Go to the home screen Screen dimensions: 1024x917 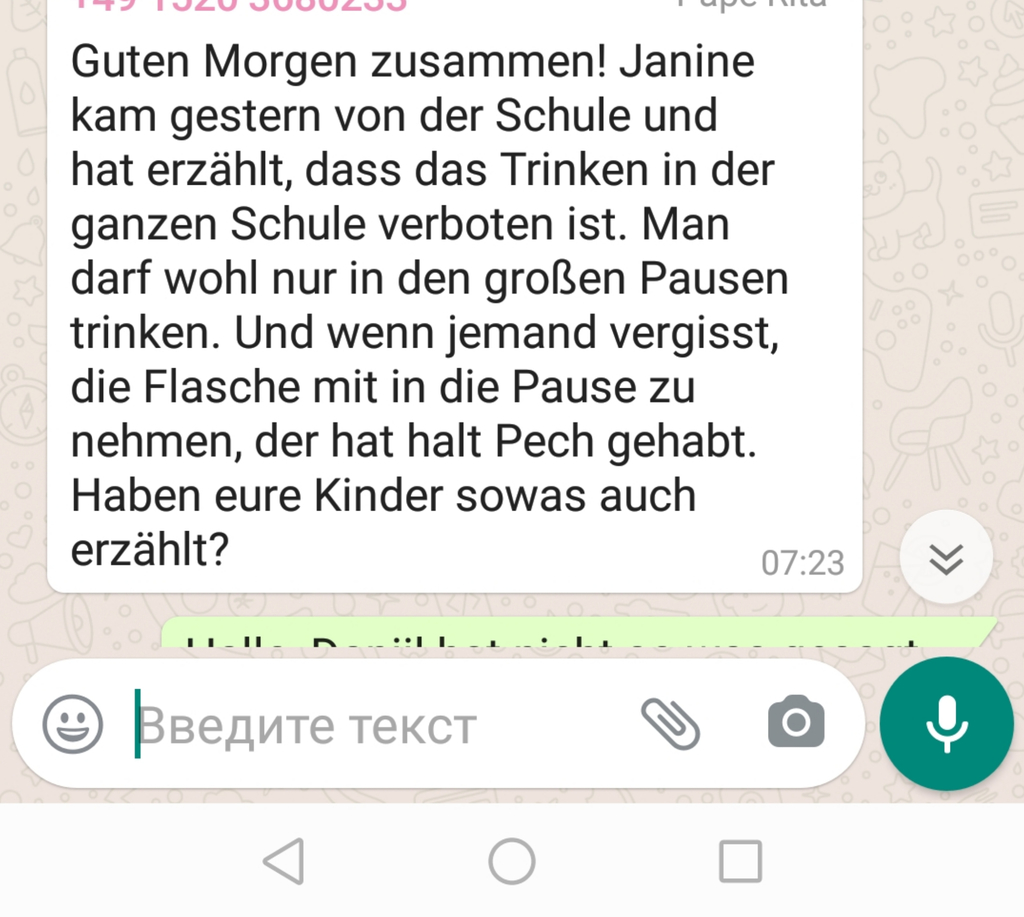click(512, 861)
